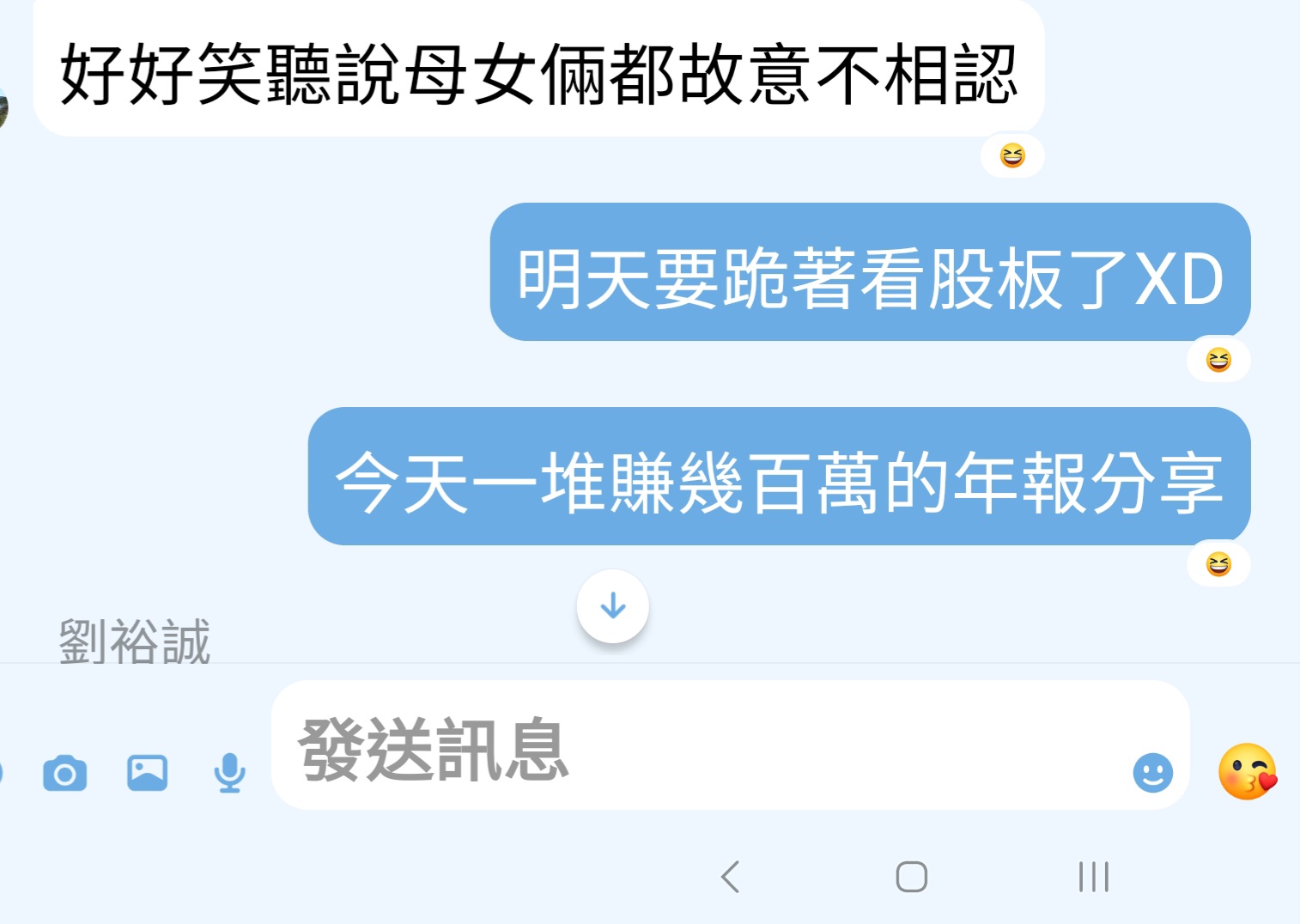Image resolution: width=1300 pixels, height=924 pixels.
Task: Go back using system navigation
Action: tap(731, 877)
